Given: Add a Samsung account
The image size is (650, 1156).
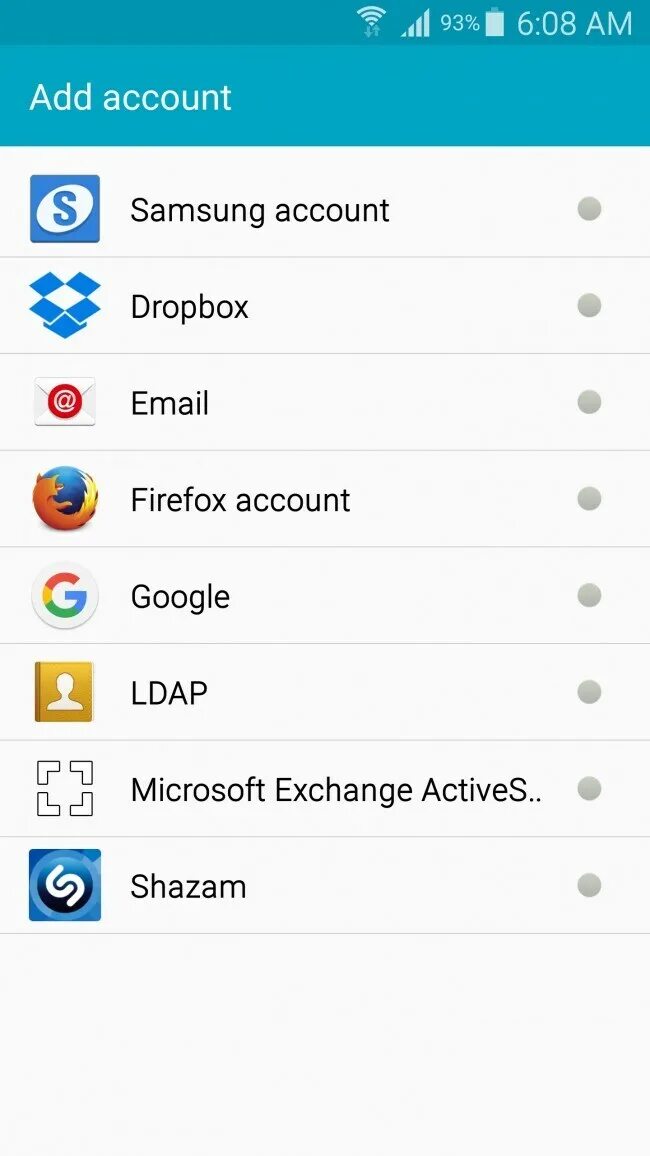Looking at the screenshot, I should point(260,210).
